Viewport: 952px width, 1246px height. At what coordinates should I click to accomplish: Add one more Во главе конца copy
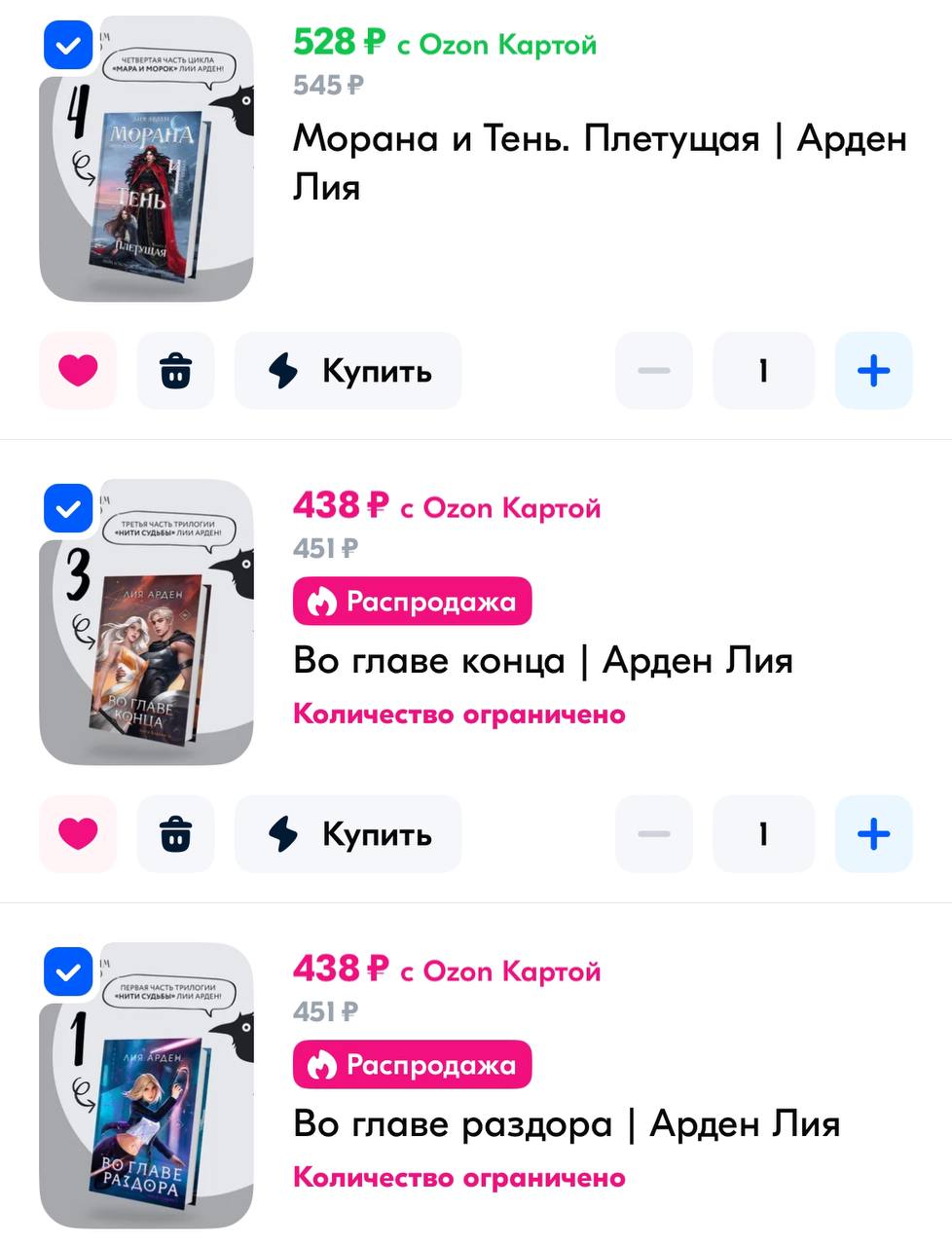click(873, 834)
